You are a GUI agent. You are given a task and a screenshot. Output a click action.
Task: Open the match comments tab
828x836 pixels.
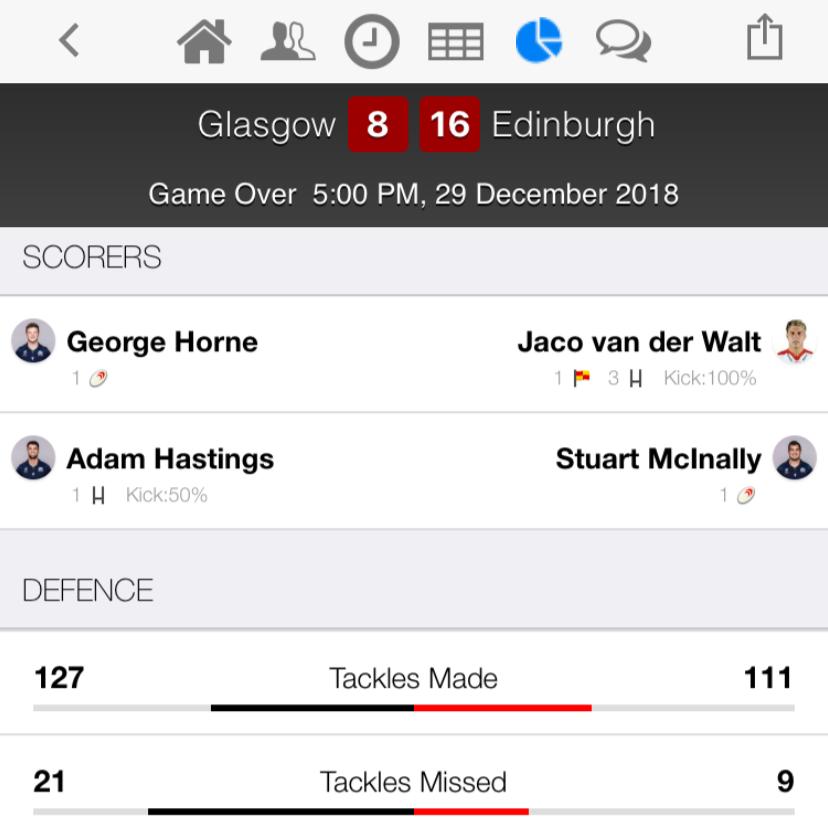(623, 42)
